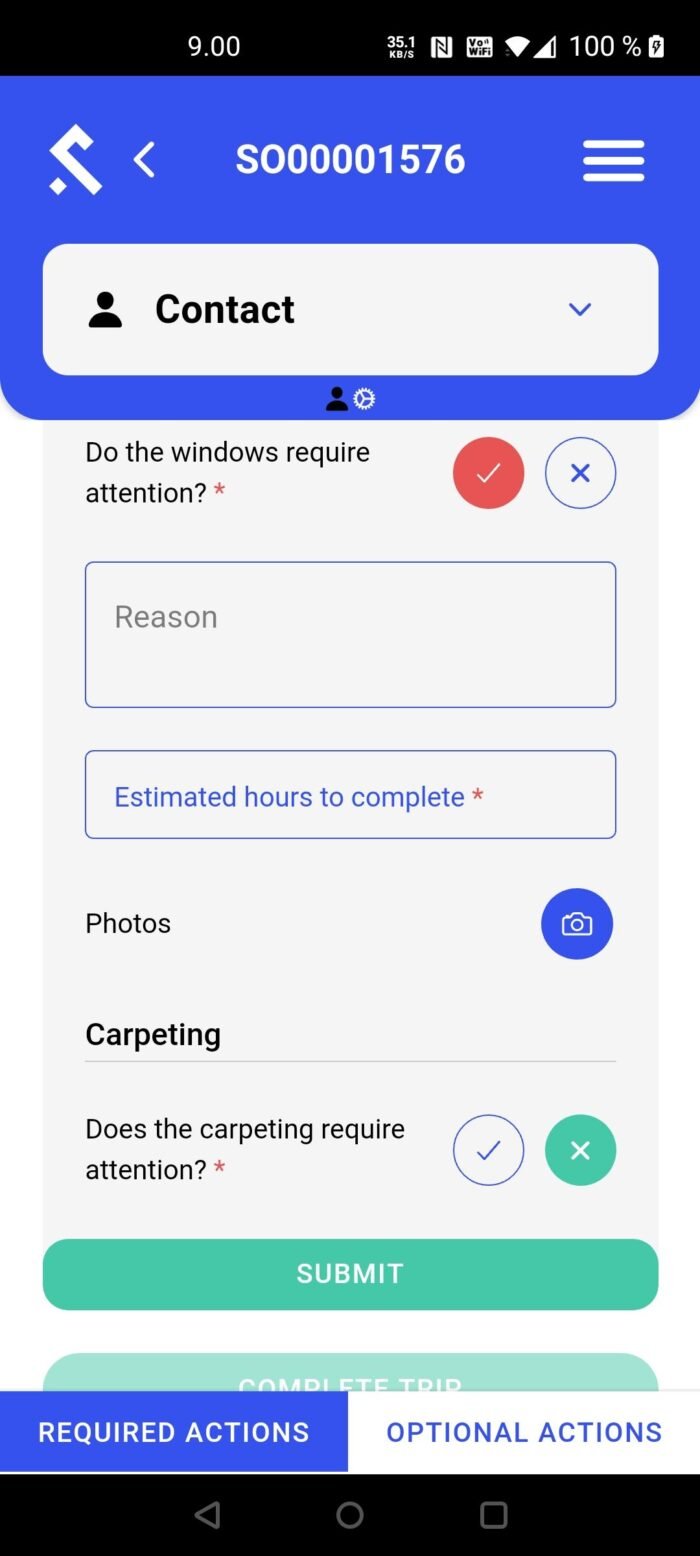Open the recent apps overview
The height and width of the screenshot is (1556, 700).
(494, 1515)
